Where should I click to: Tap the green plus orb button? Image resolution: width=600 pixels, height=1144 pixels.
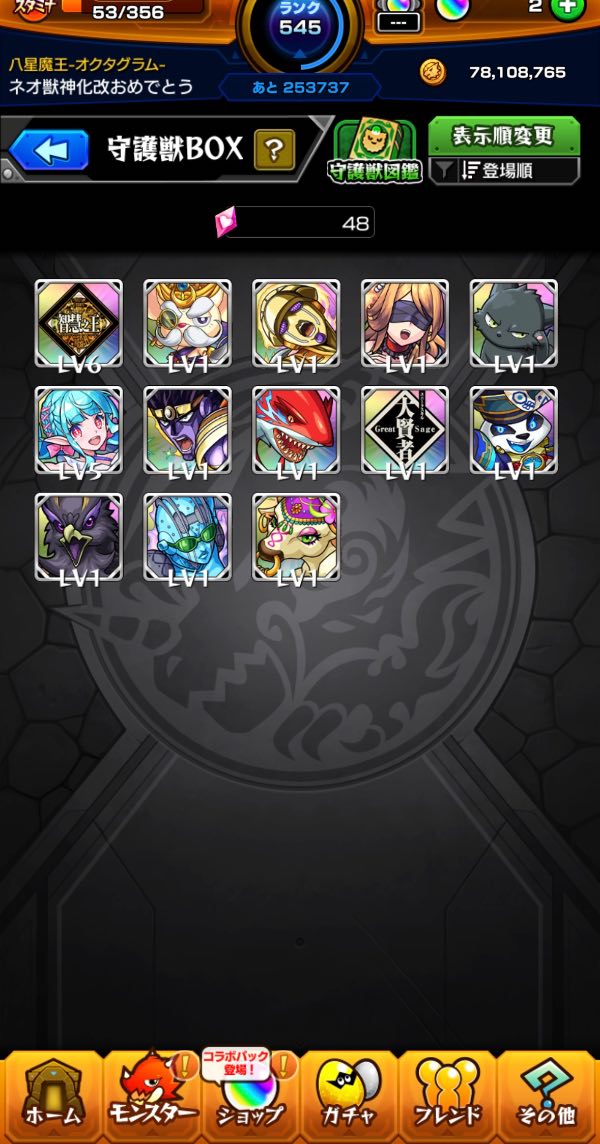(567, 7)
